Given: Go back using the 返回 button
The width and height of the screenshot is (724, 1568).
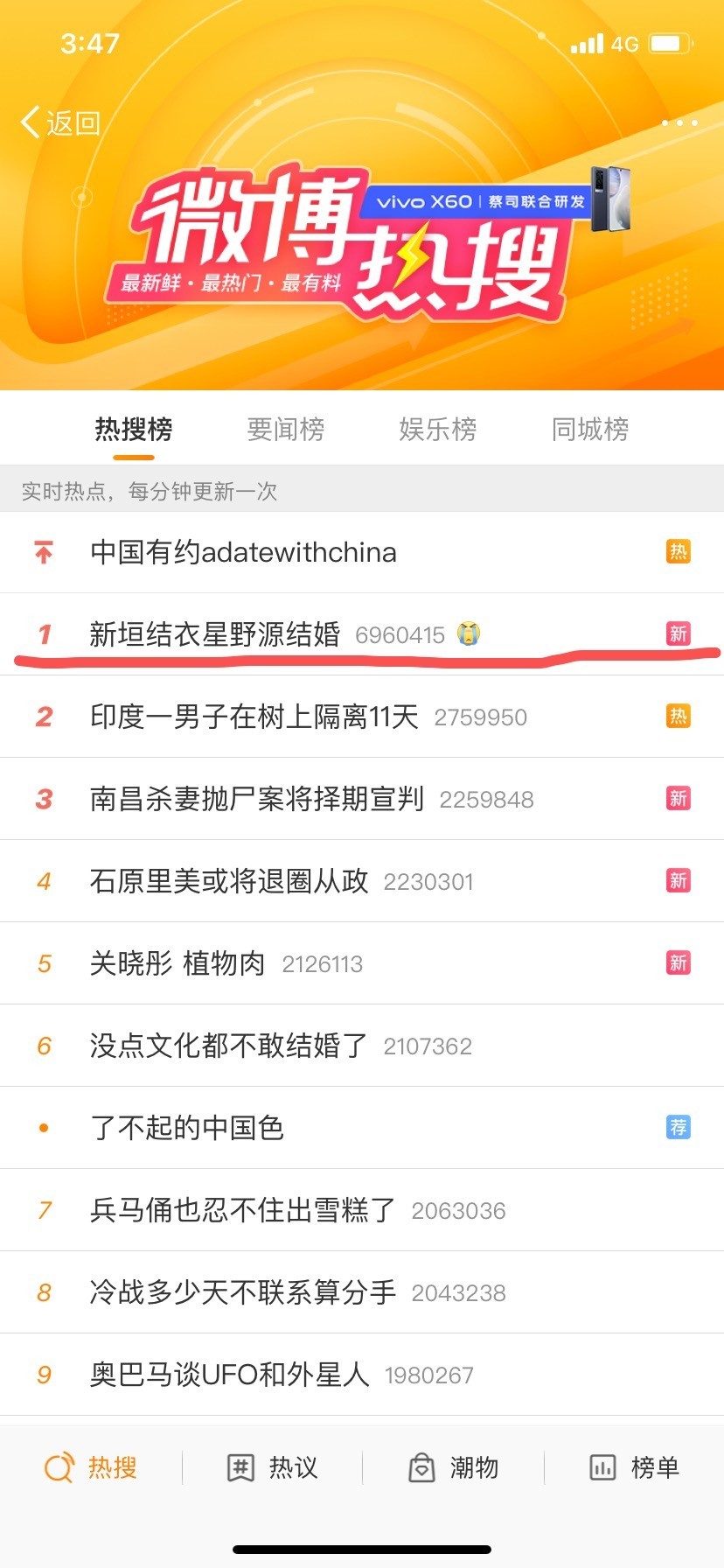Looking at the screenshot, I should [61, 123].
